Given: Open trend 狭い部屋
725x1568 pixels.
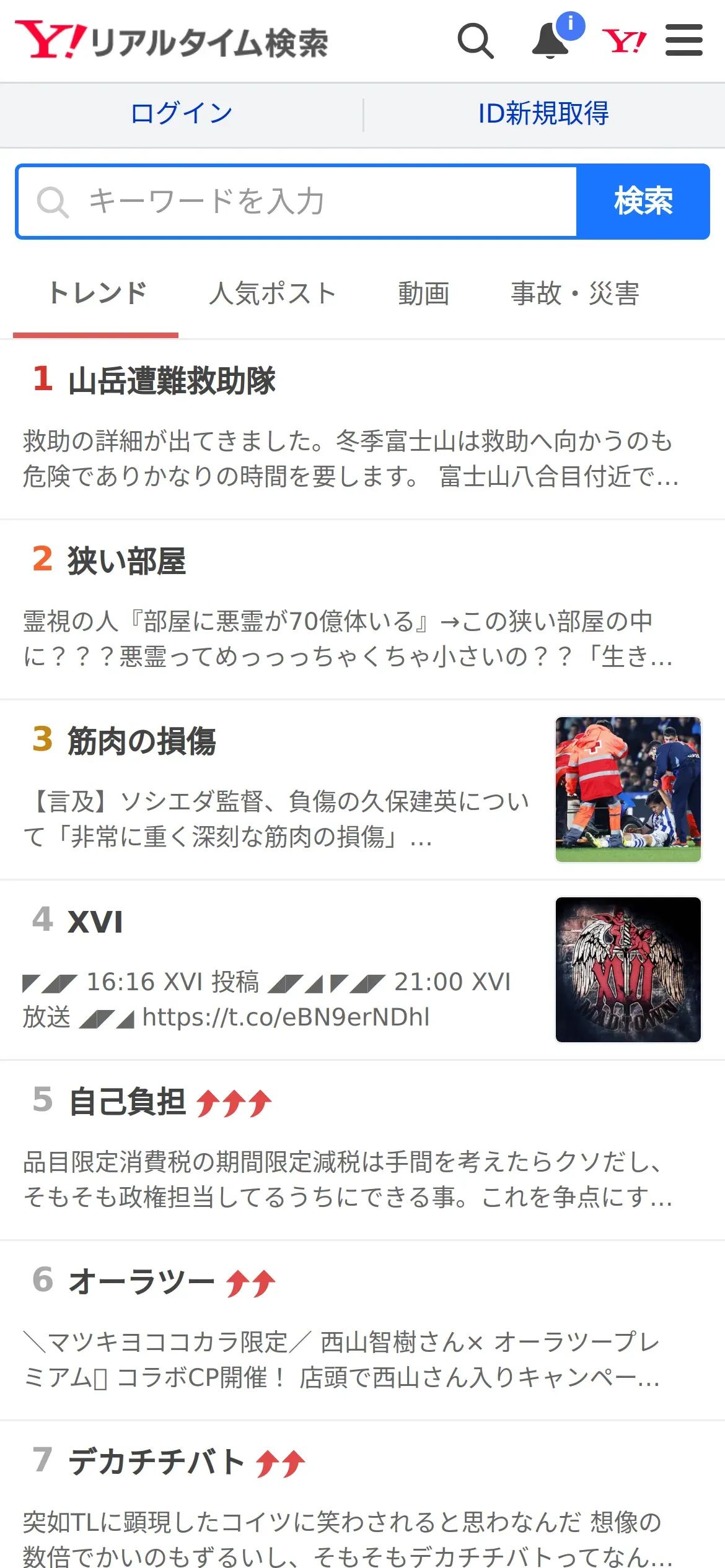Looking at the screenshot, I should tap(126, 561).
